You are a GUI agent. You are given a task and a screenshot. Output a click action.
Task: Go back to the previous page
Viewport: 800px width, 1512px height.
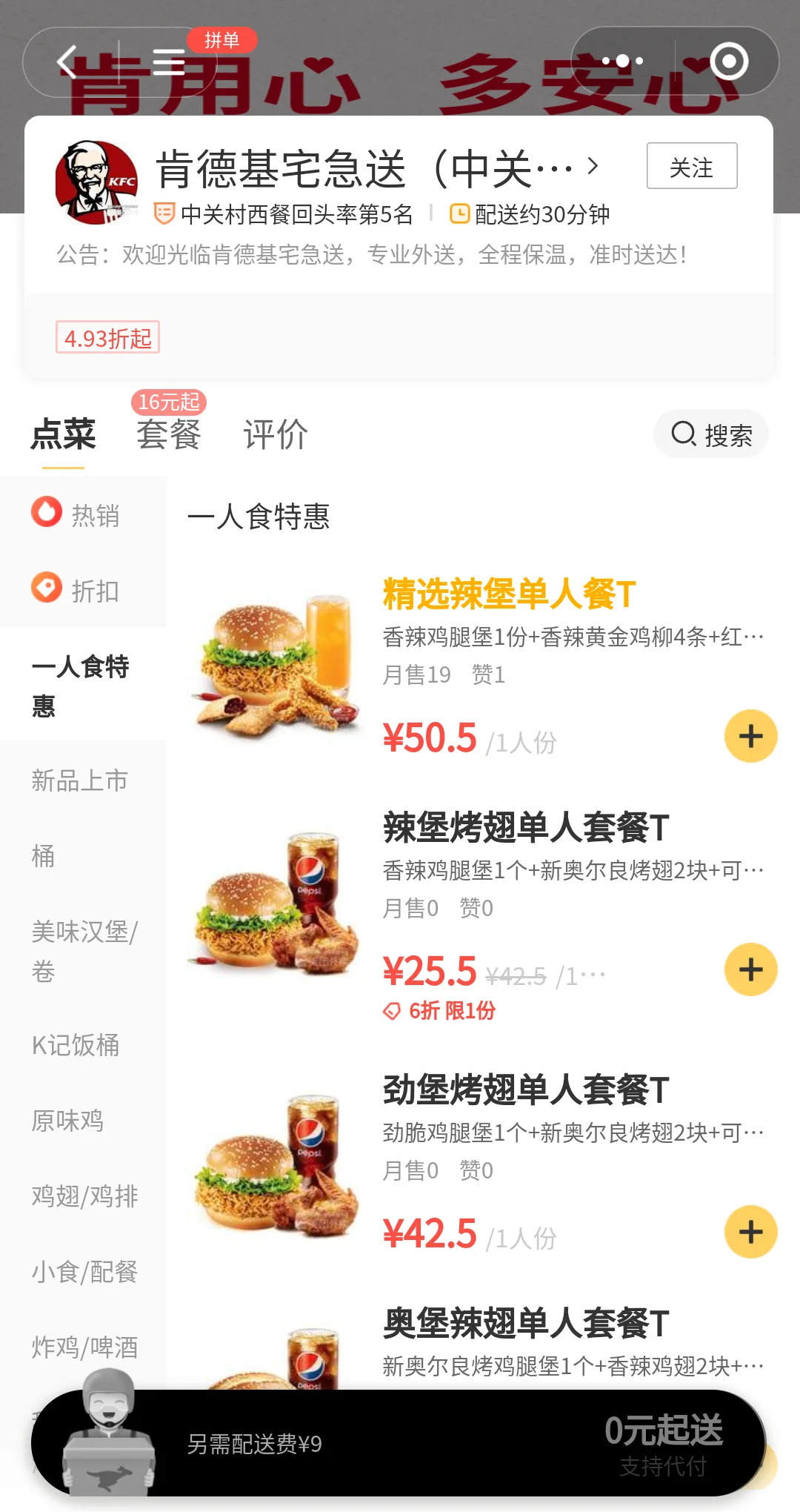[x=68, y=62]
